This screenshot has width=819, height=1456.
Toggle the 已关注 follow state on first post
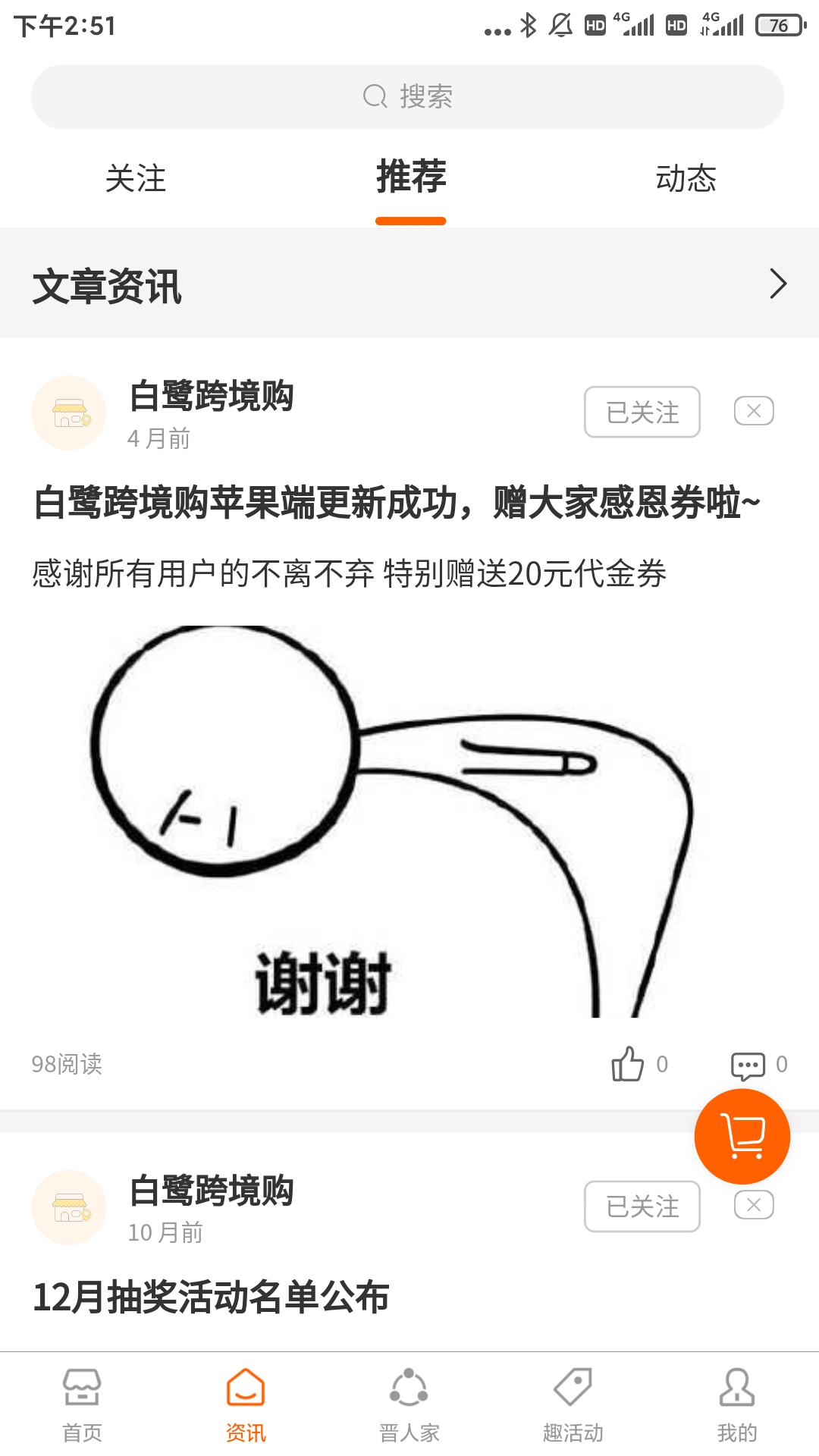point(641,411)
